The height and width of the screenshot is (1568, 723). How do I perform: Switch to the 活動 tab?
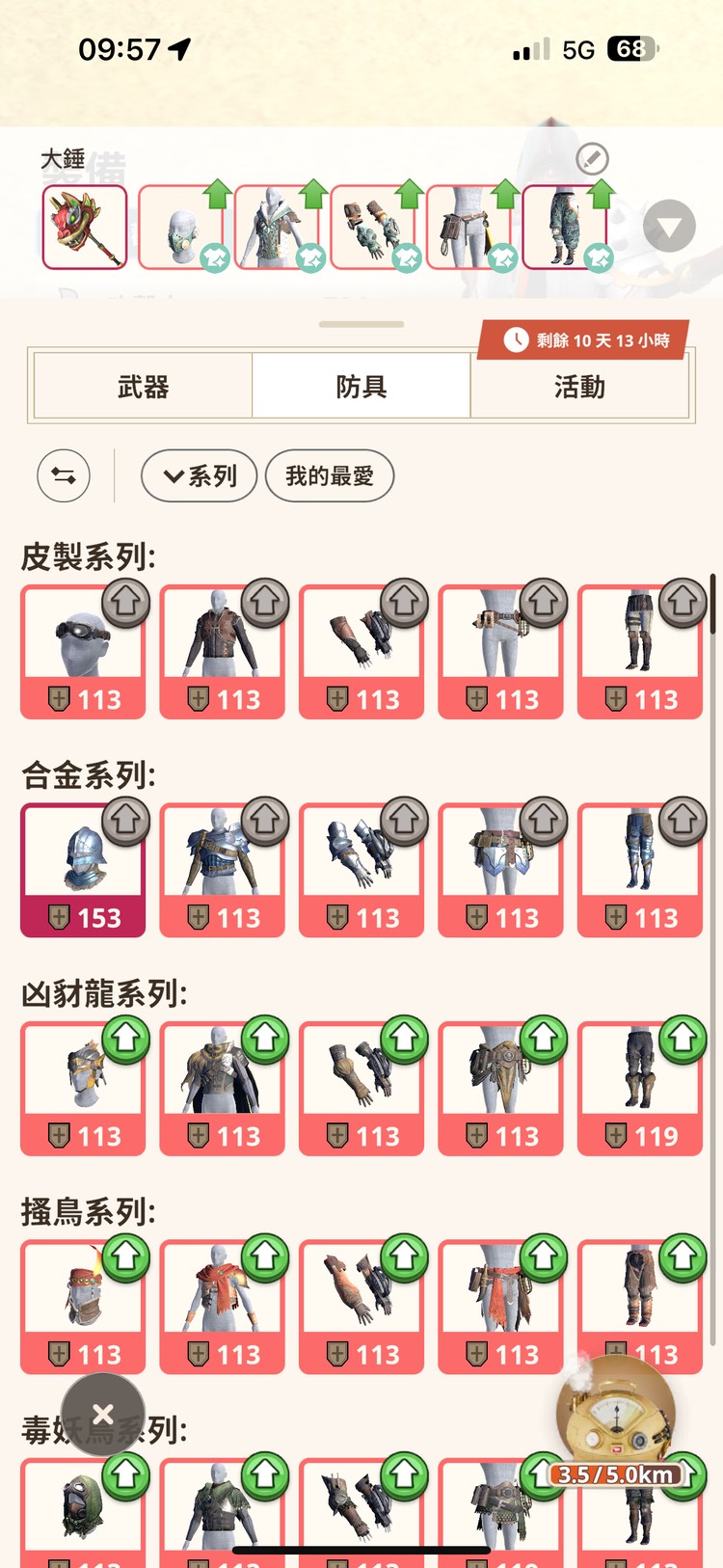pos(579,387)
